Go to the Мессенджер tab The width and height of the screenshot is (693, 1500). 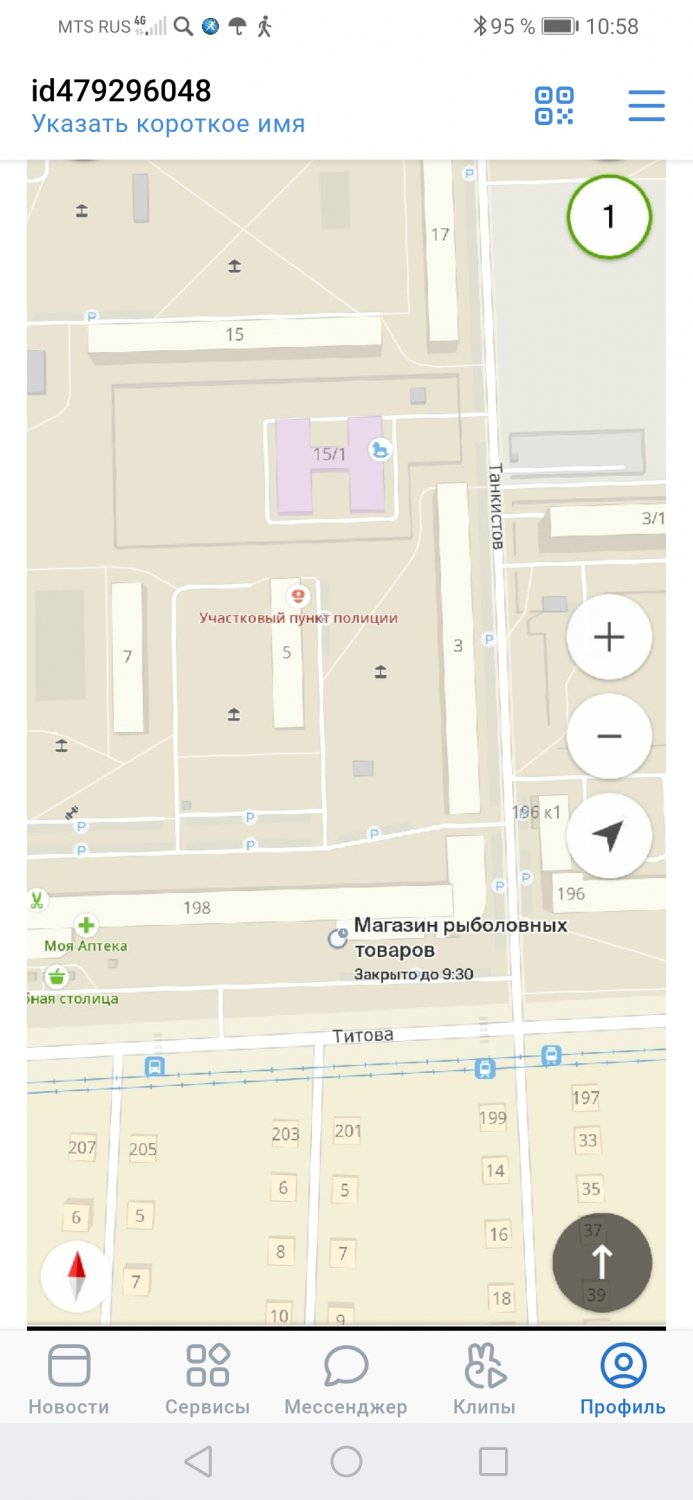[x=346, y=1380]
